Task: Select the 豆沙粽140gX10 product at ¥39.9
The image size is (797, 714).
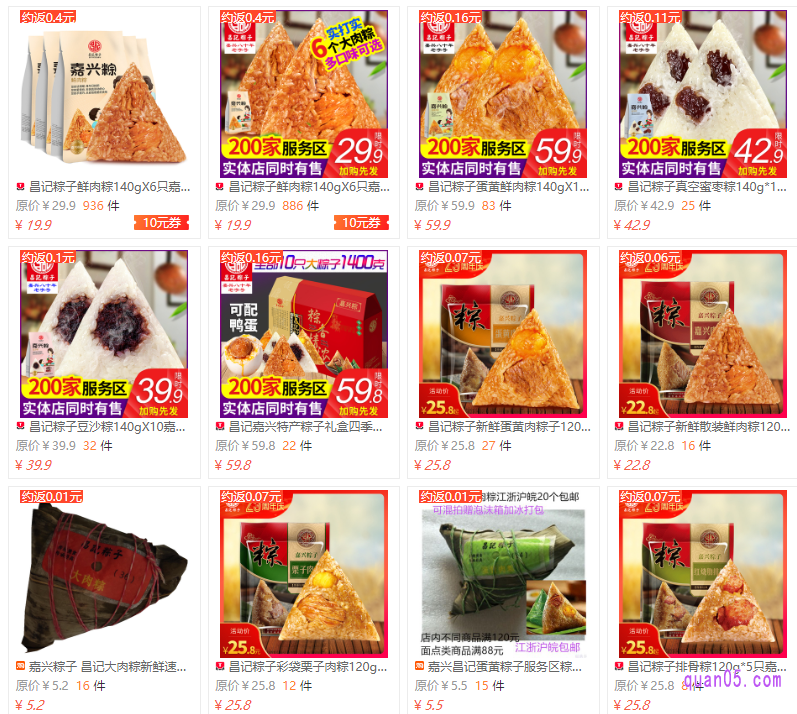Action: [x=109, y=426]
